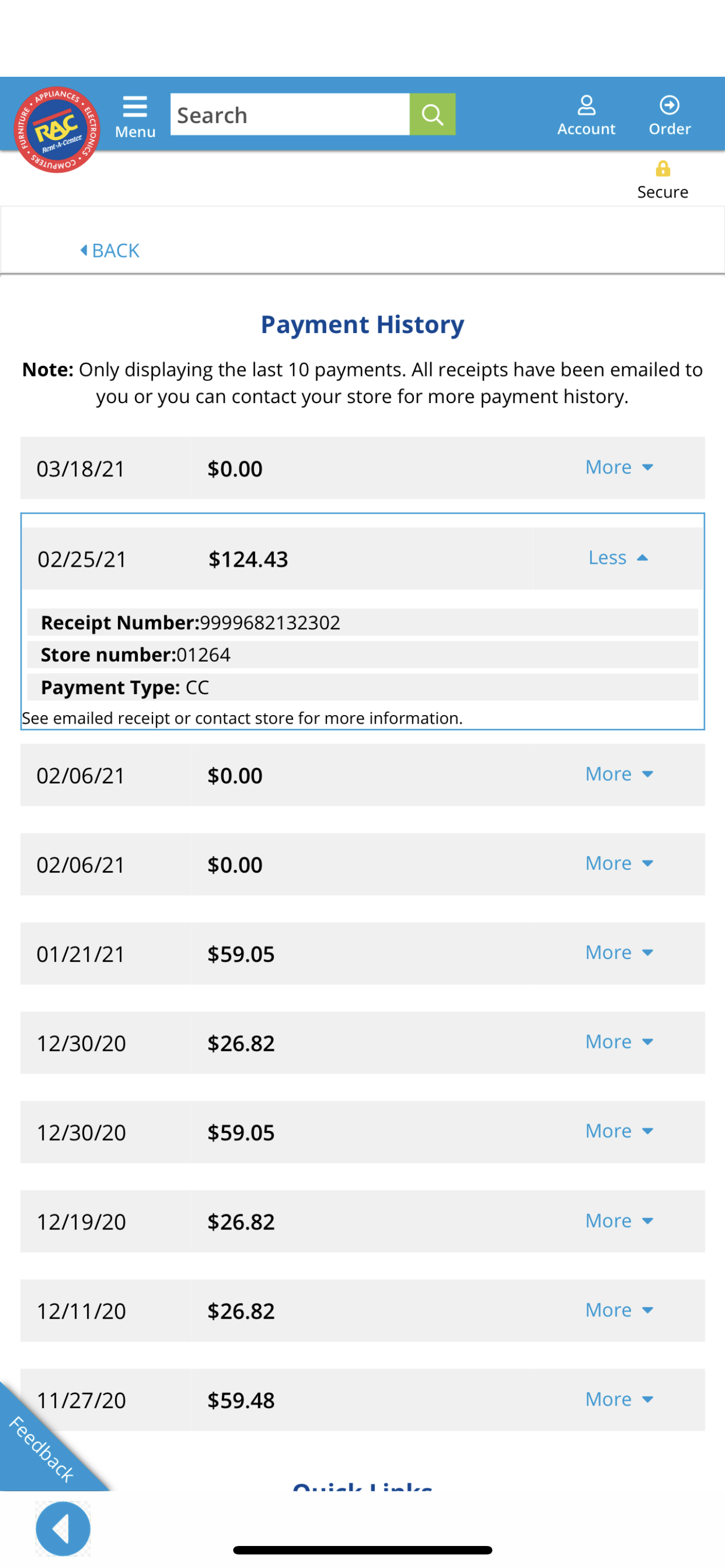This screenshot has height=1568, width=725.
Task: Expand More for the 12/30/20 $59.05 payment
Action: 619,1131
